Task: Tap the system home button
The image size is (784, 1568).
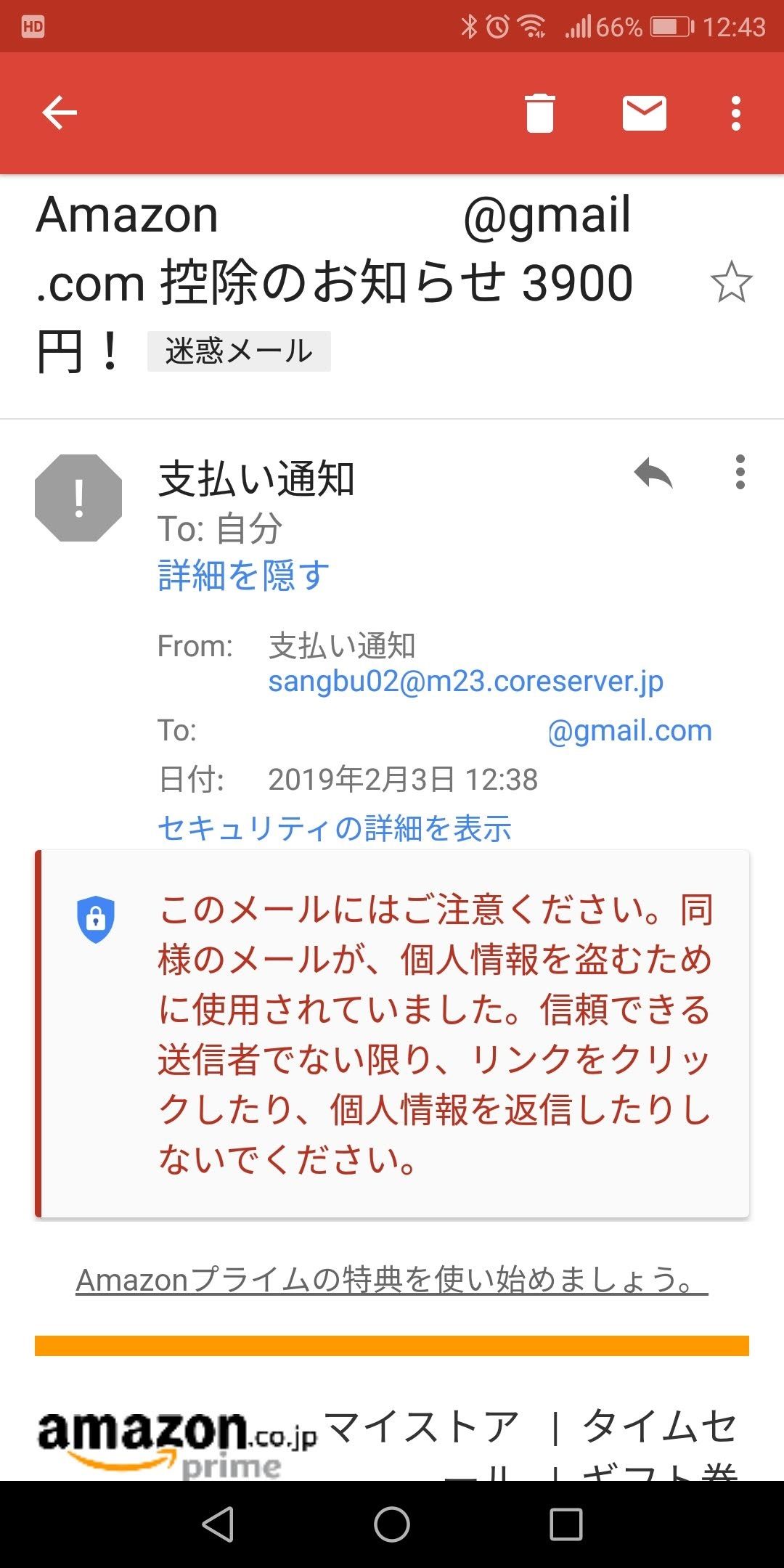Action: coord(392,1524)
